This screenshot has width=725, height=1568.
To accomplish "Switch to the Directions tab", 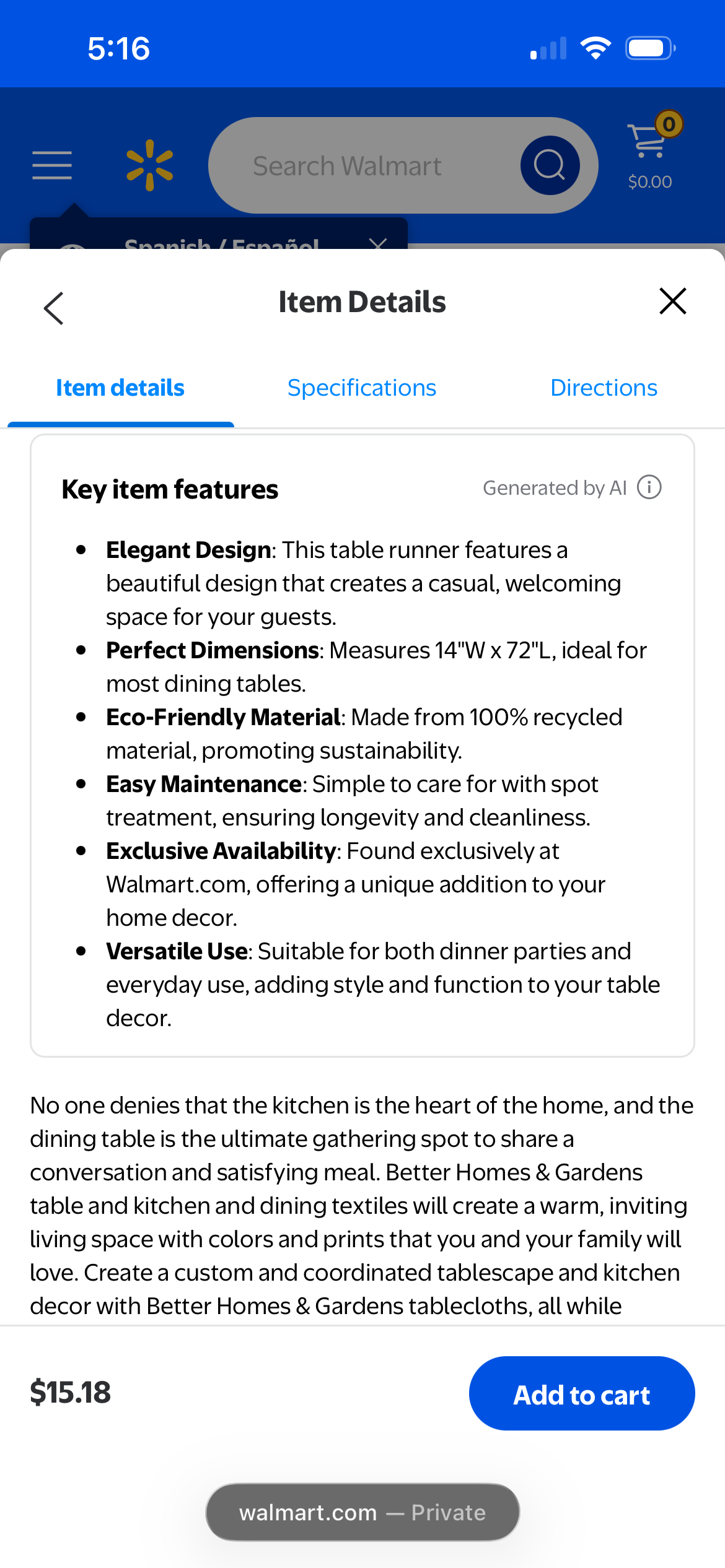I will point(604,388).
